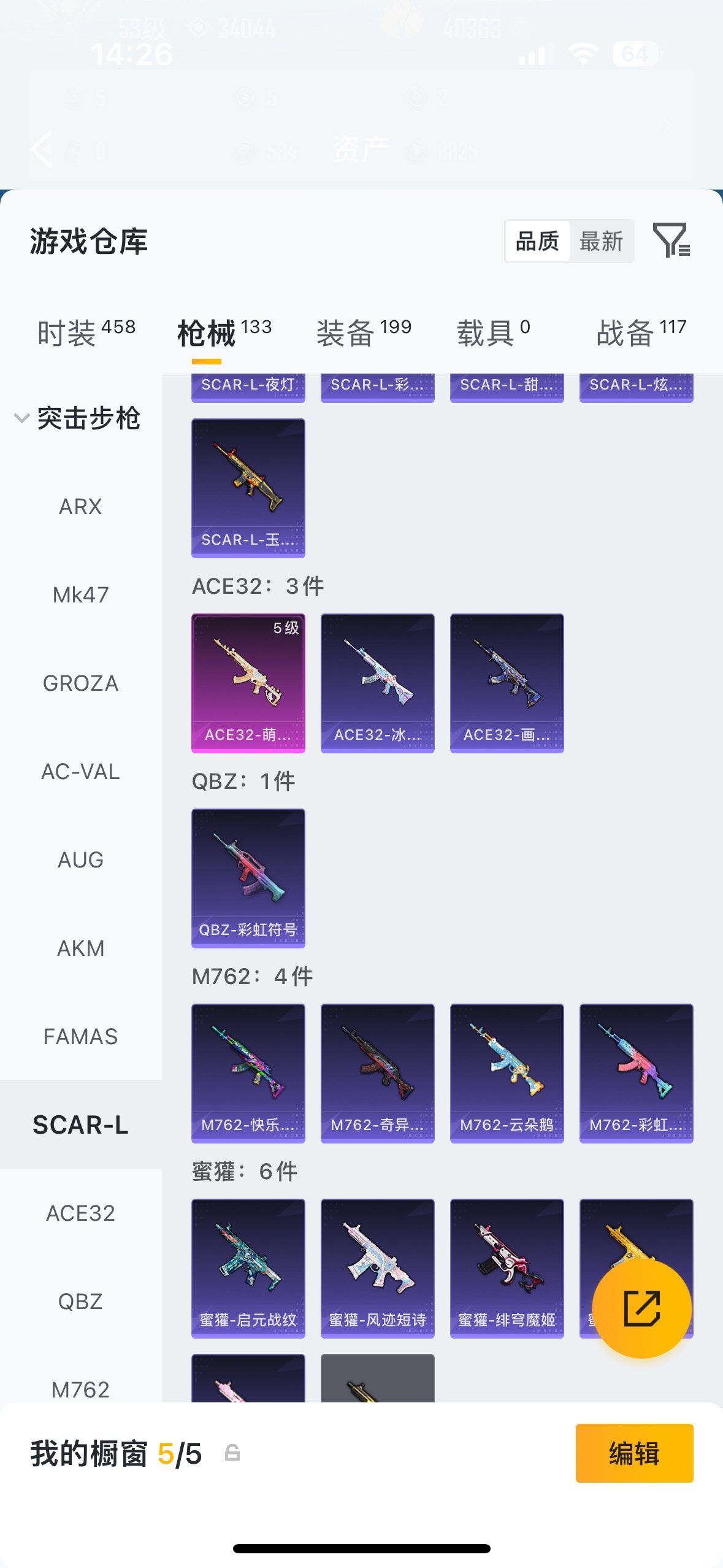
Task: Open the level-5 ACE32-萌 skin tile
Action: pyautogui.click(x=248, y=683)
